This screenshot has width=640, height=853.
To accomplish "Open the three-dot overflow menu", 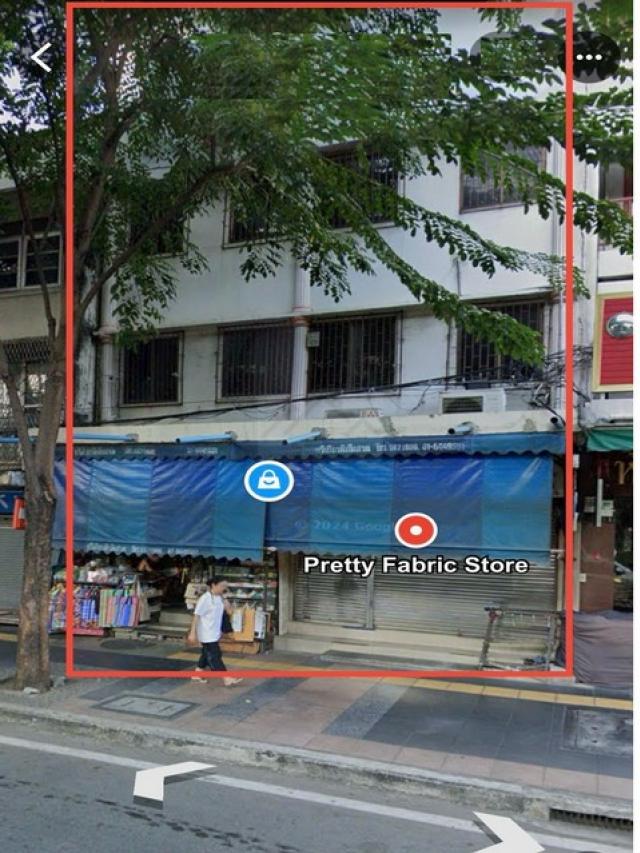I will (x=589, y=57).
